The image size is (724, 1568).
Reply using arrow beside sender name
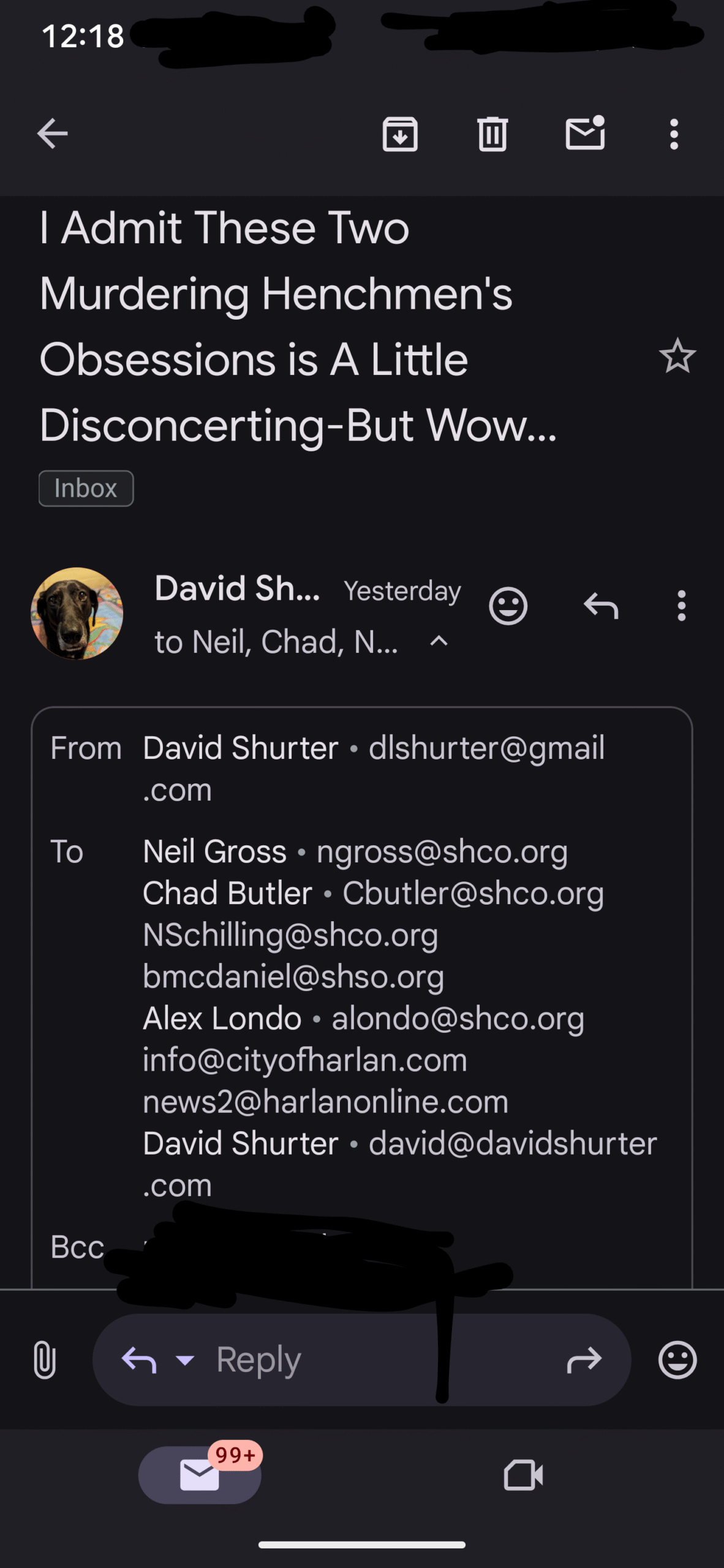click(x=601, y=606)
